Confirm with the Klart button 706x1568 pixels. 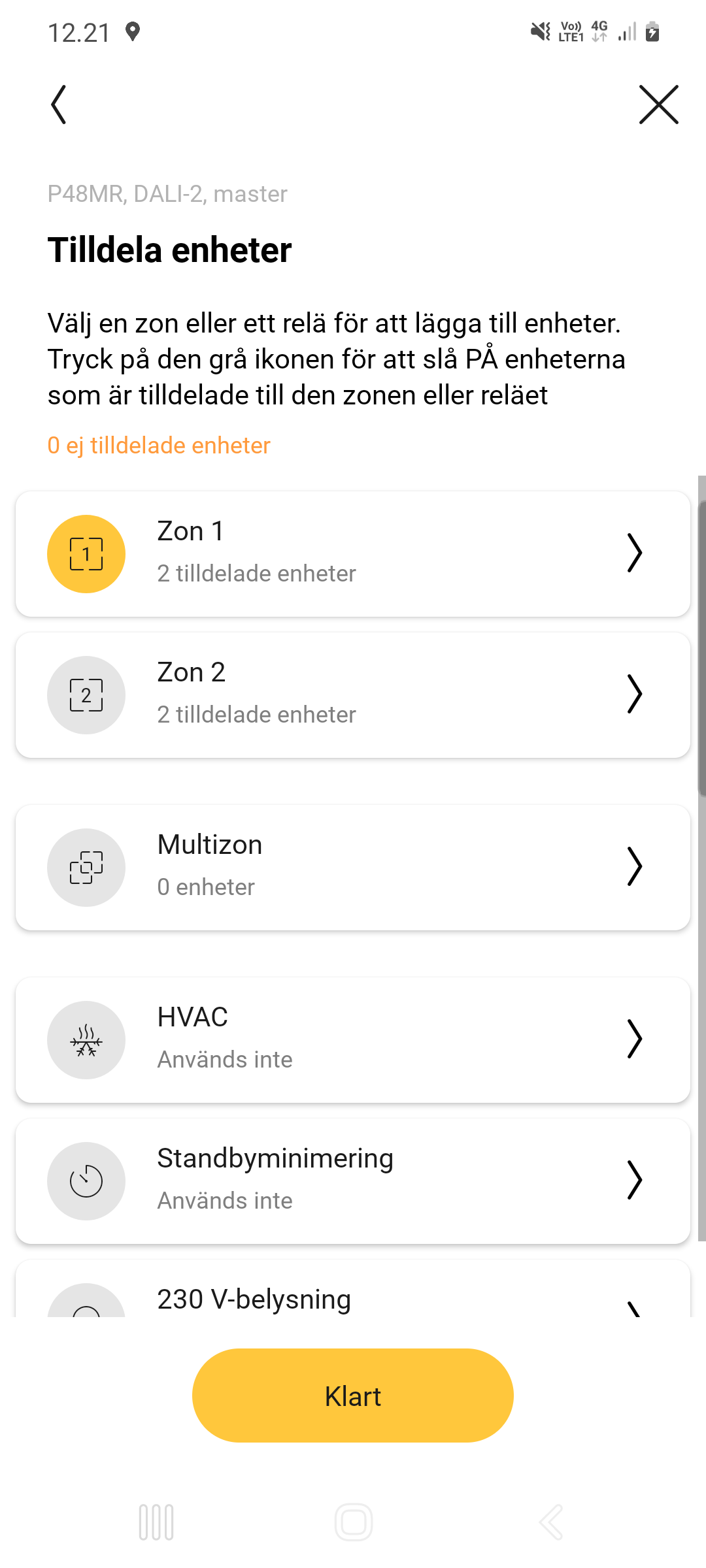tap(353, 1396)
